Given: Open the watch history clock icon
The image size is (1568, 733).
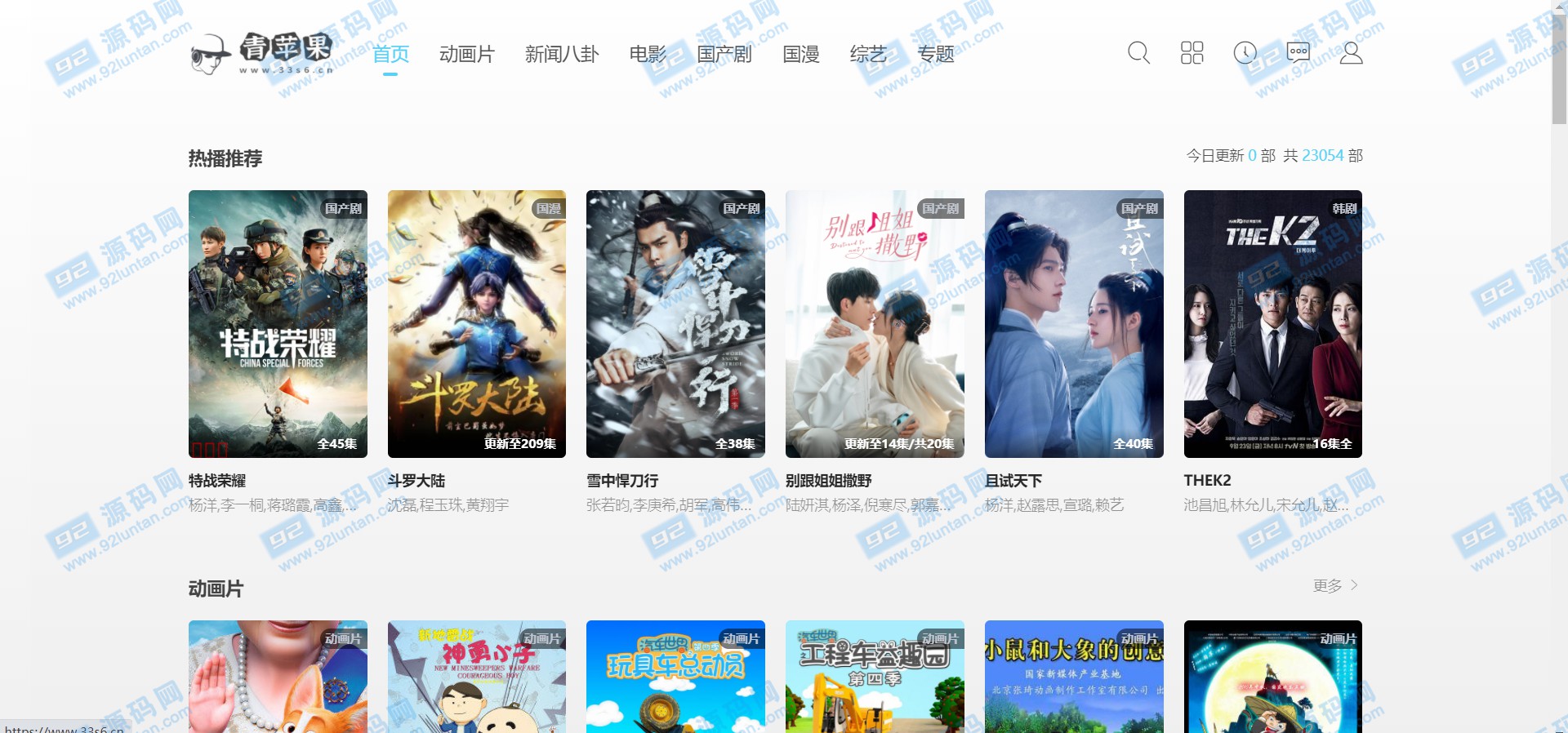Looking at the screenshot, I should coord(1245,53).
